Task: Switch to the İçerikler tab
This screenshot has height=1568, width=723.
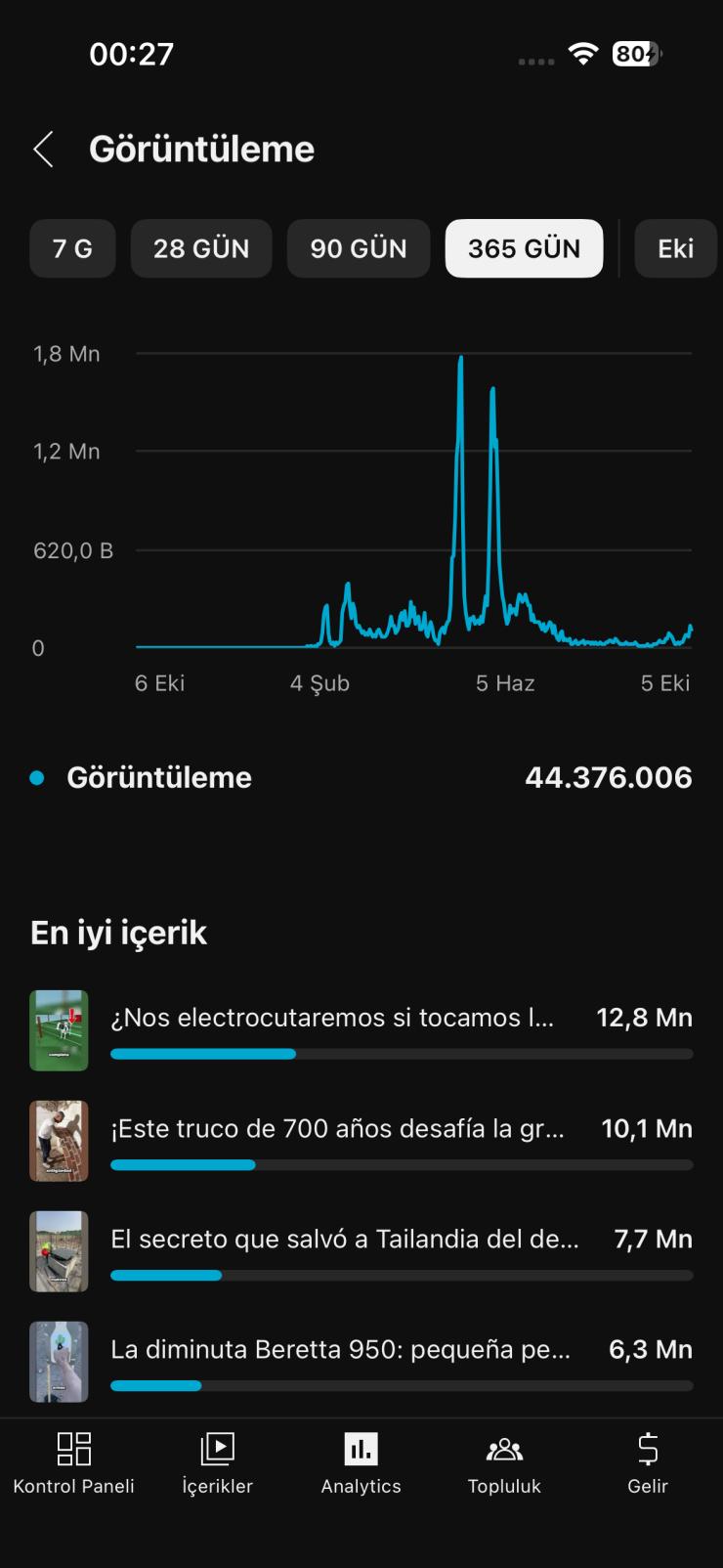Action: pyautogui.click(x=217, y=1462)
